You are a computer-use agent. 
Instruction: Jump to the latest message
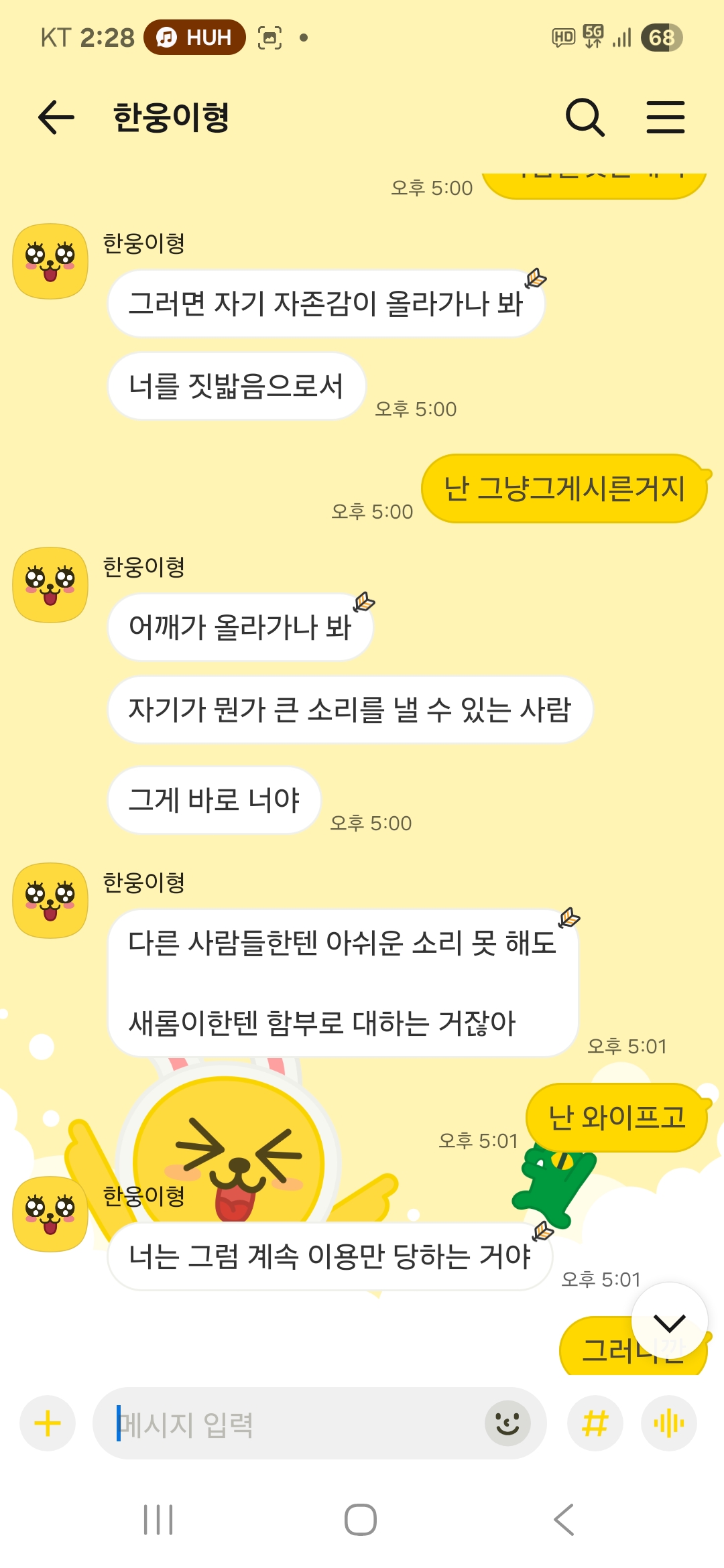click(669, 1322)
